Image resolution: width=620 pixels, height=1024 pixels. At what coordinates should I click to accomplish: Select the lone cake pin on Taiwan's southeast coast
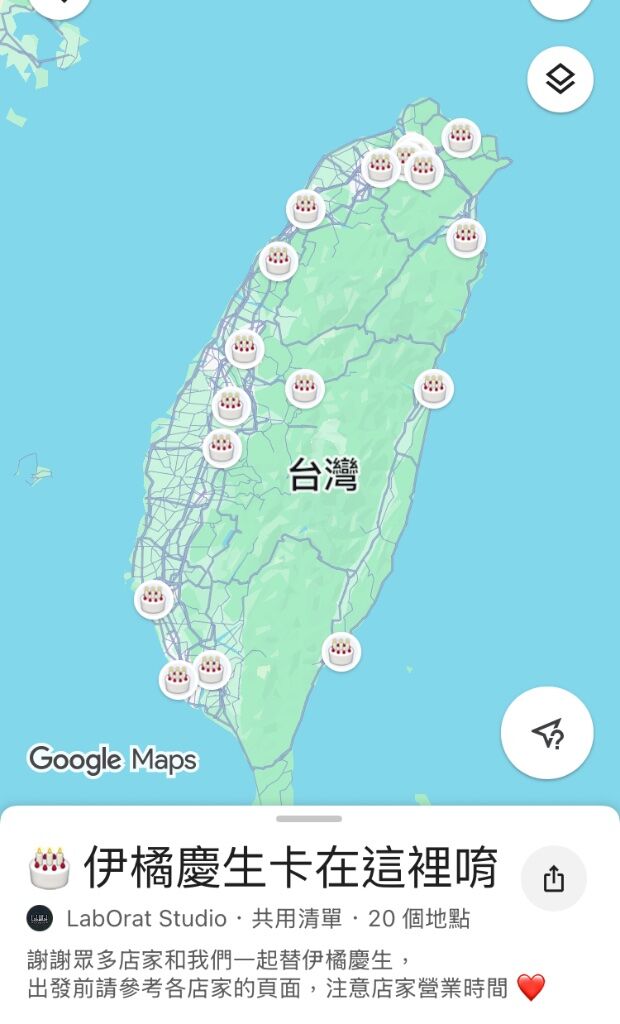pos(341,651)
